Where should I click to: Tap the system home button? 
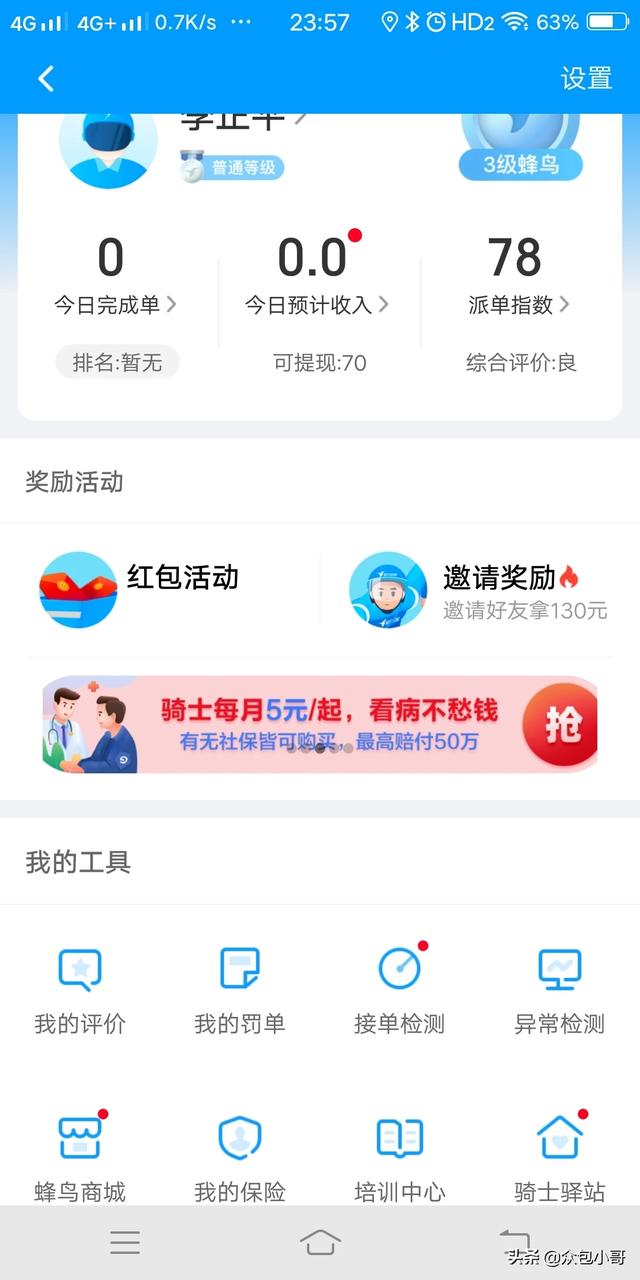[320, 1242]
